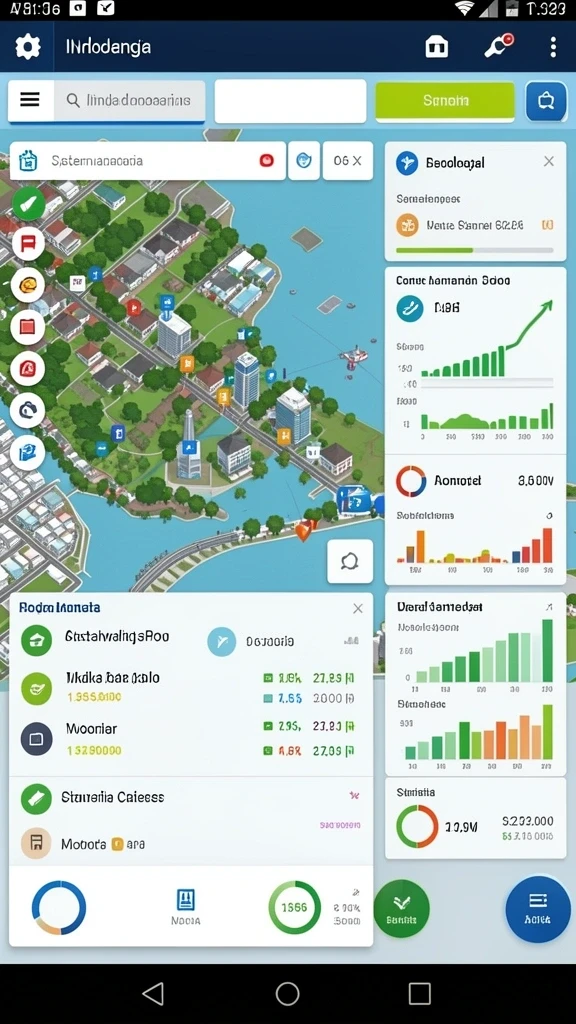Open settings gear in the app bar

tap(27, 47)
